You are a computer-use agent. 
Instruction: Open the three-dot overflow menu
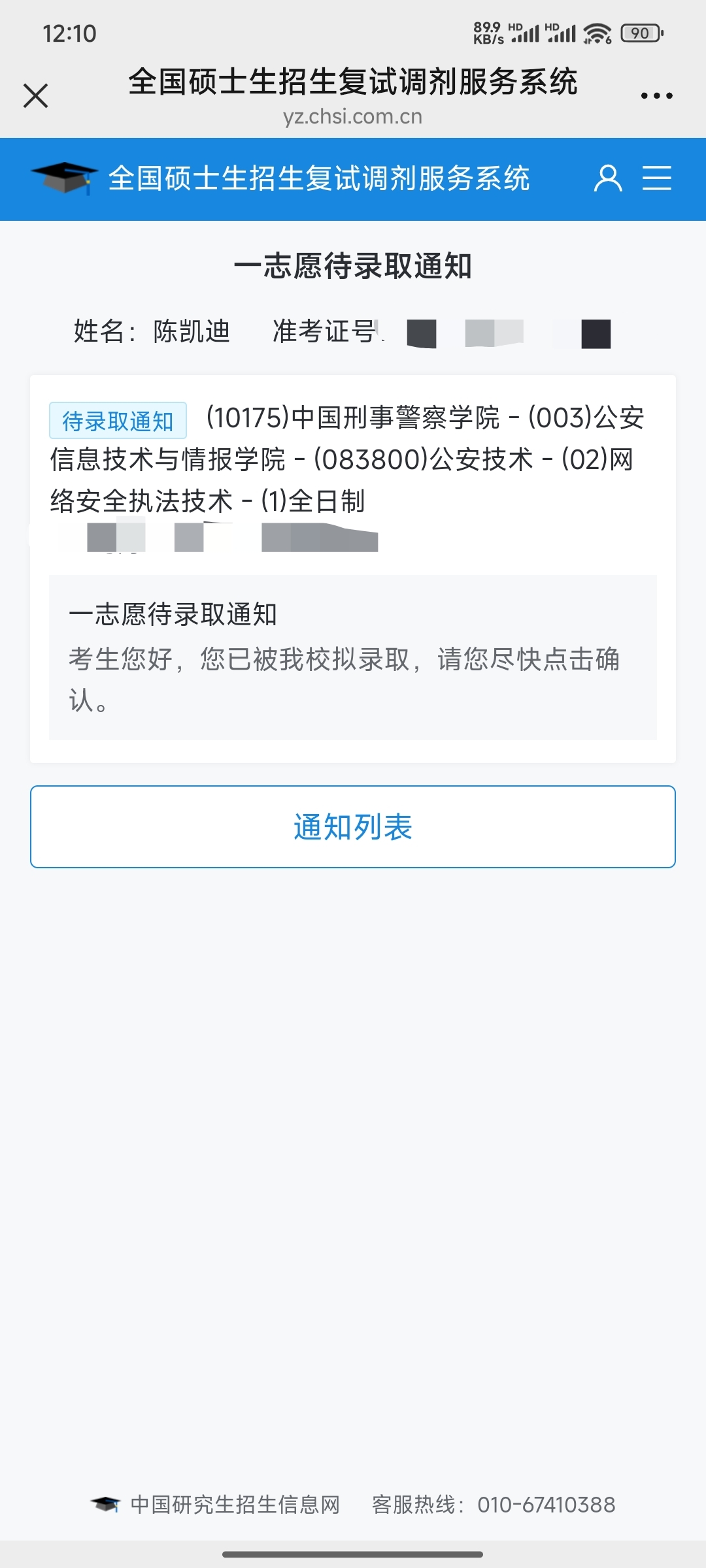coord(656,95)
